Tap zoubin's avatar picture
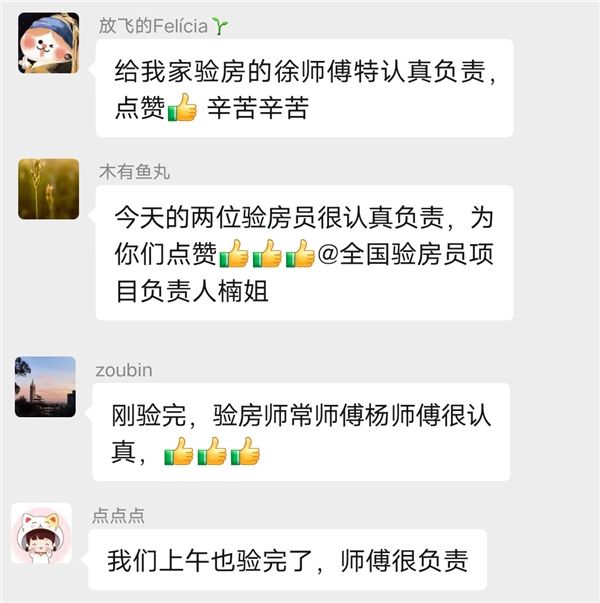Screen dimensions: 600x603 pos(45,386)
